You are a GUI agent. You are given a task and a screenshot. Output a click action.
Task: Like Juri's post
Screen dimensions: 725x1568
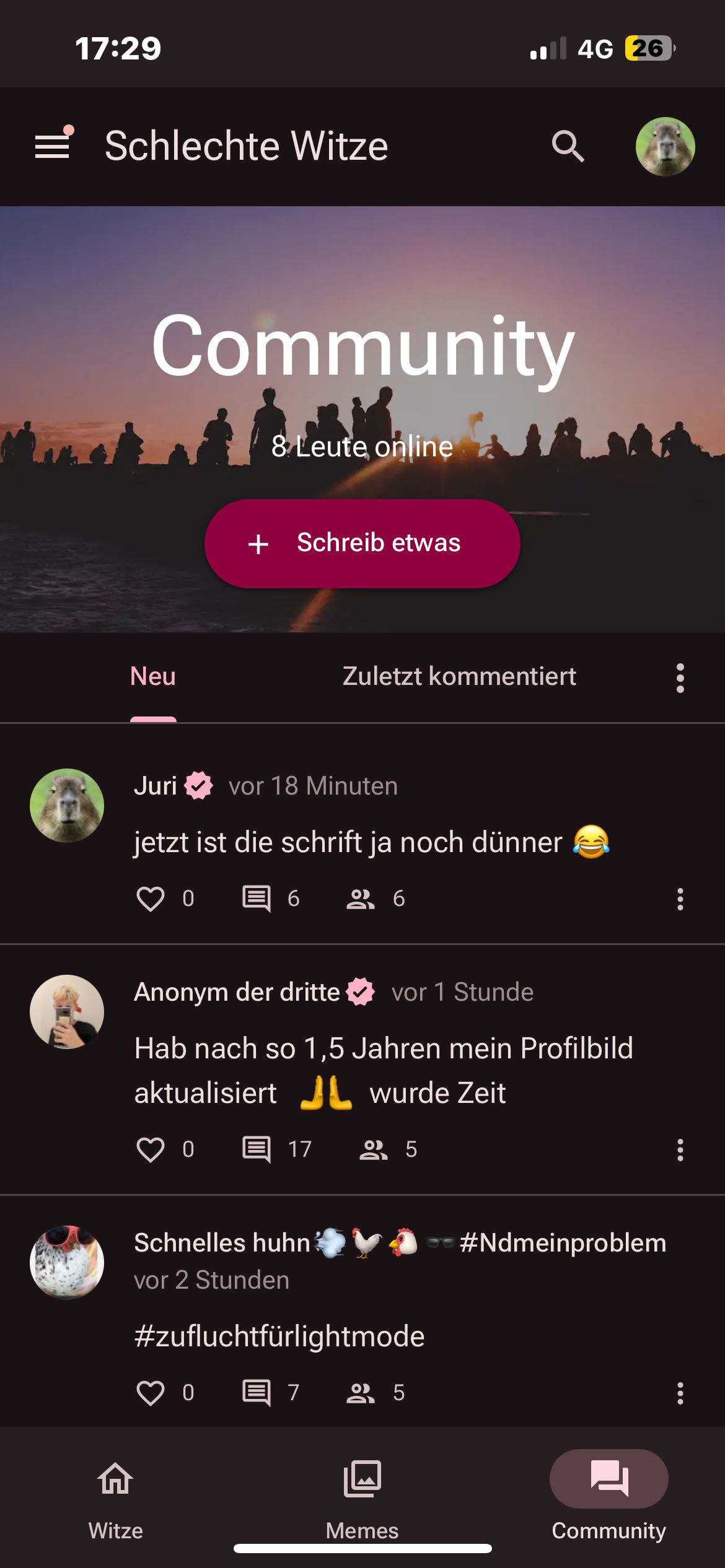coord(151,899)
